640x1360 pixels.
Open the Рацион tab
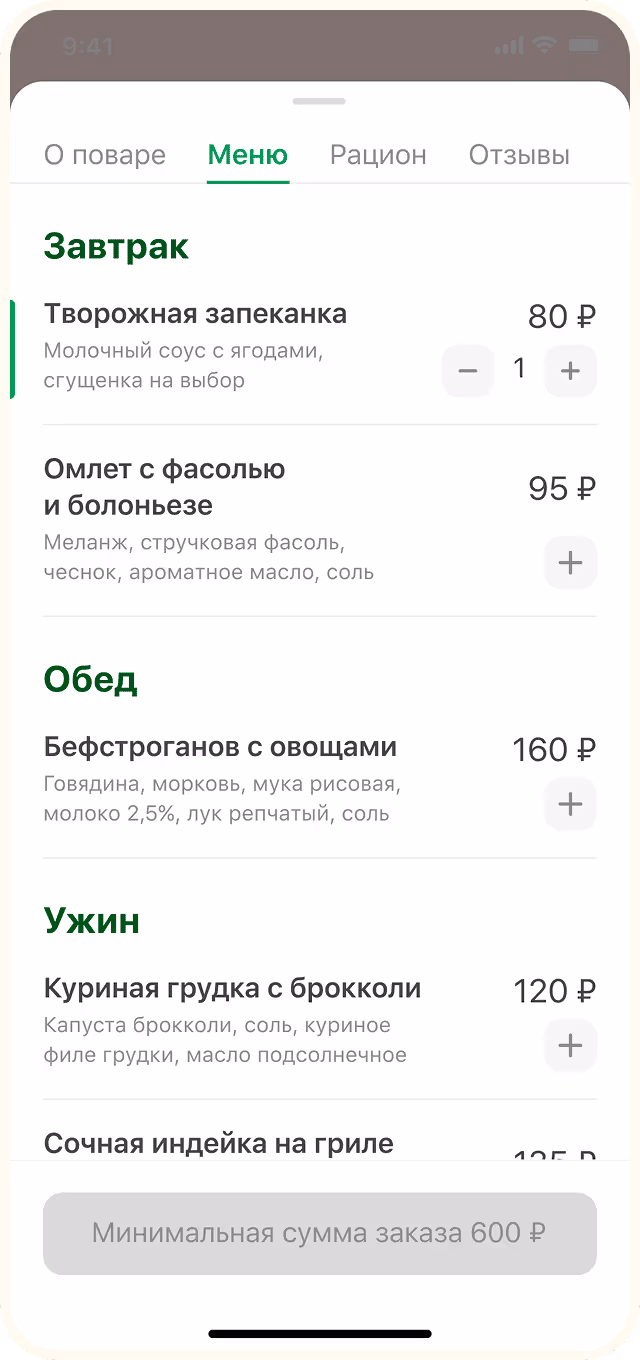tap(378, 156)
